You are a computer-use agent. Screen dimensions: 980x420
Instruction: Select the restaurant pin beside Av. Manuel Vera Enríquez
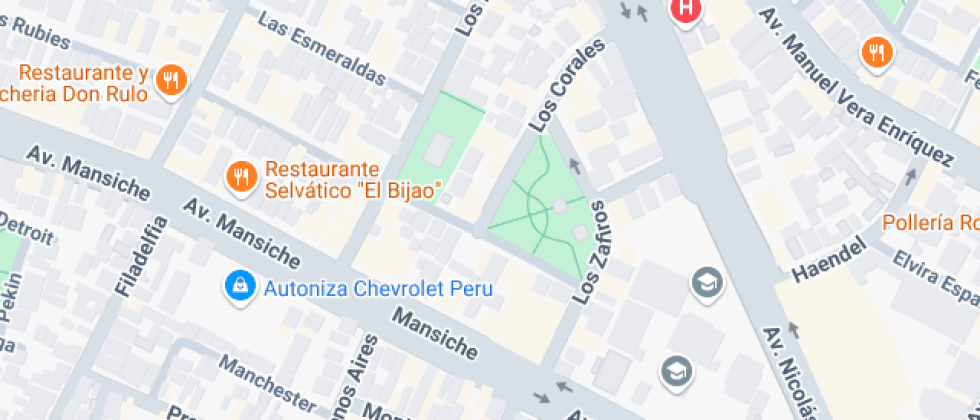(x=876, y=51)
